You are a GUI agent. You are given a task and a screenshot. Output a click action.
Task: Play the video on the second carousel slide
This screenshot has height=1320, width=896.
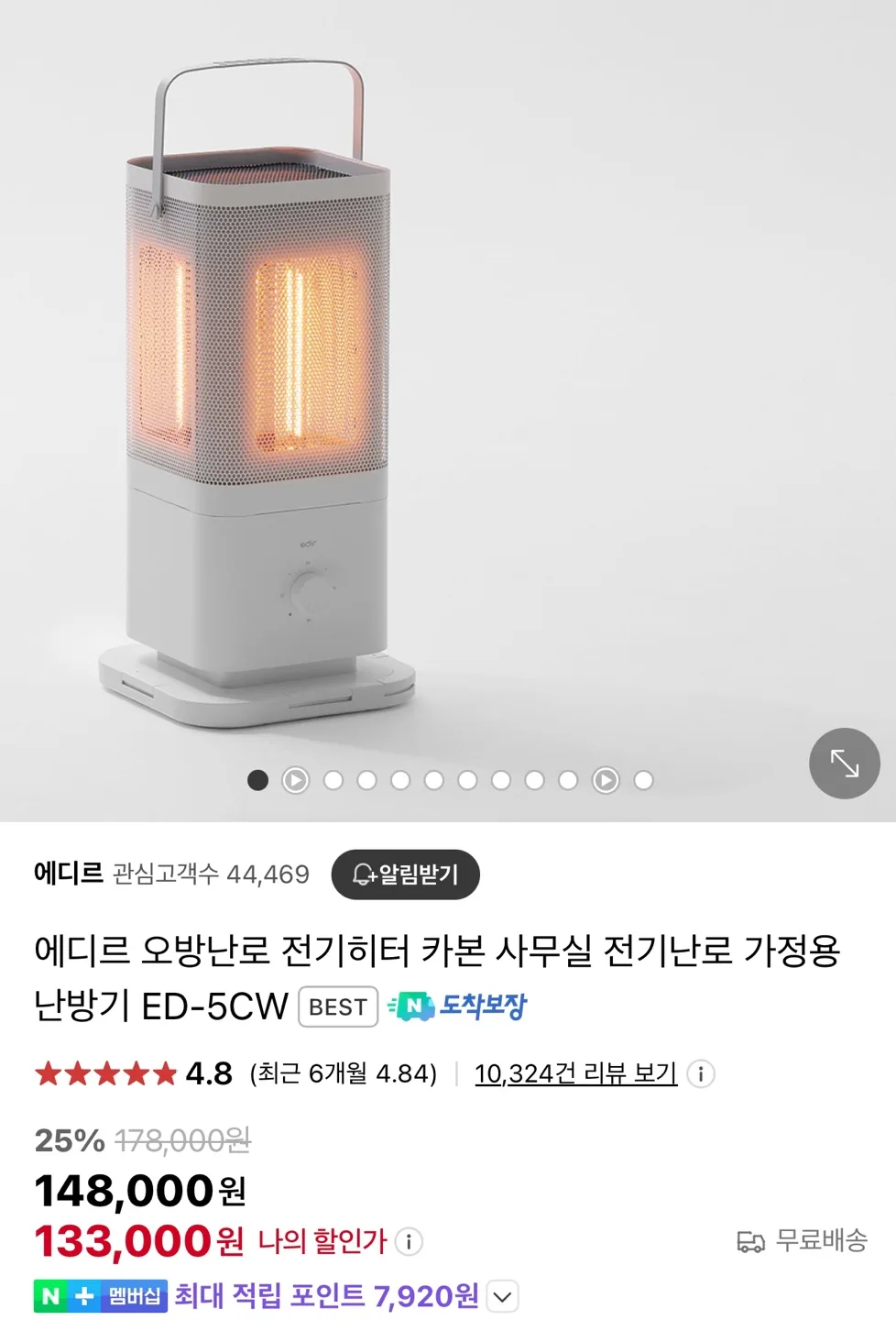pyautogui.click(x=295, y=780)
